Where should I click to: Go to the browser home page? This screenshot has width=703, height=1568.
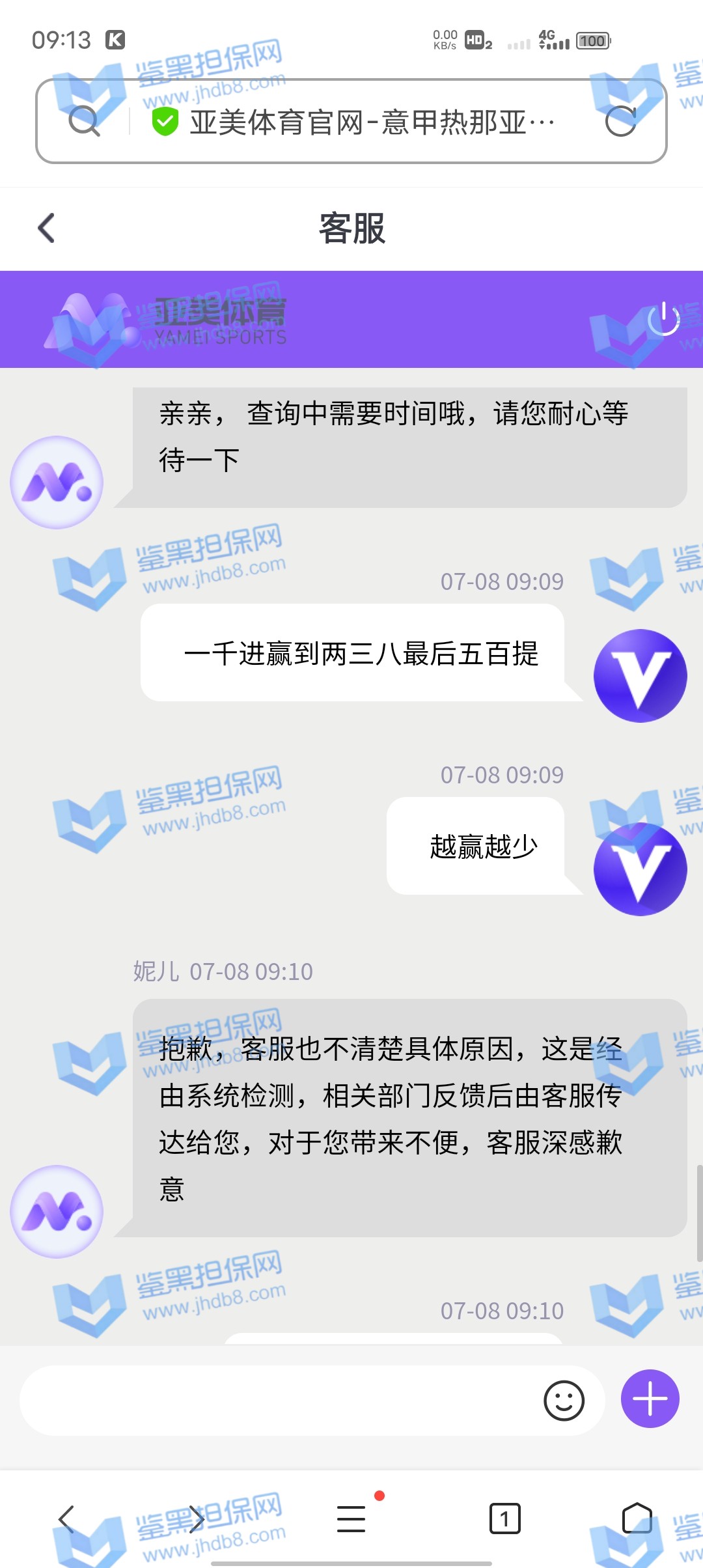637,1519
